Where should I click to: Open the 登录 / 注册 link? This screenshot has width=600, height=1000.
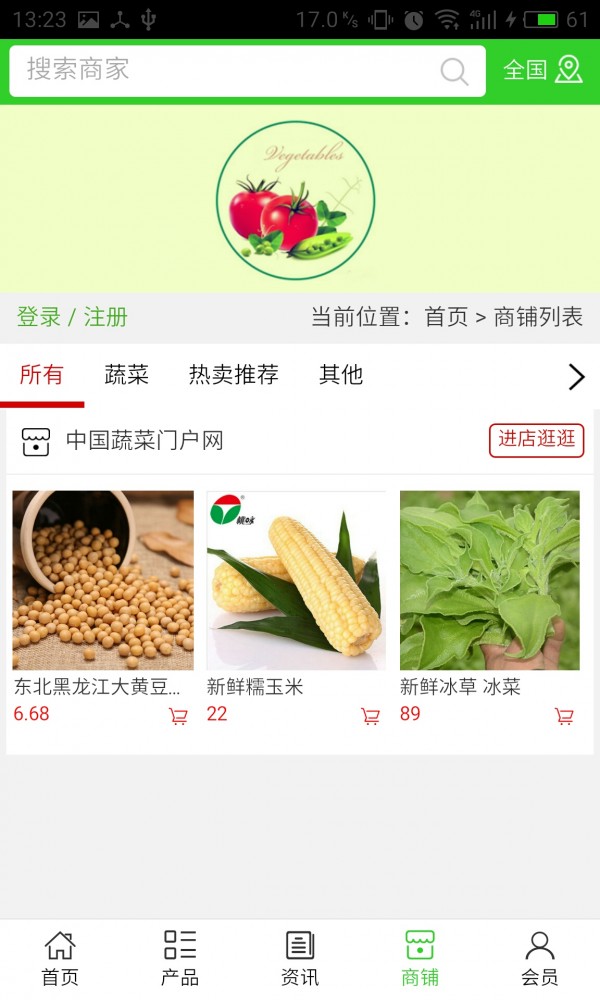click(72, 318)
